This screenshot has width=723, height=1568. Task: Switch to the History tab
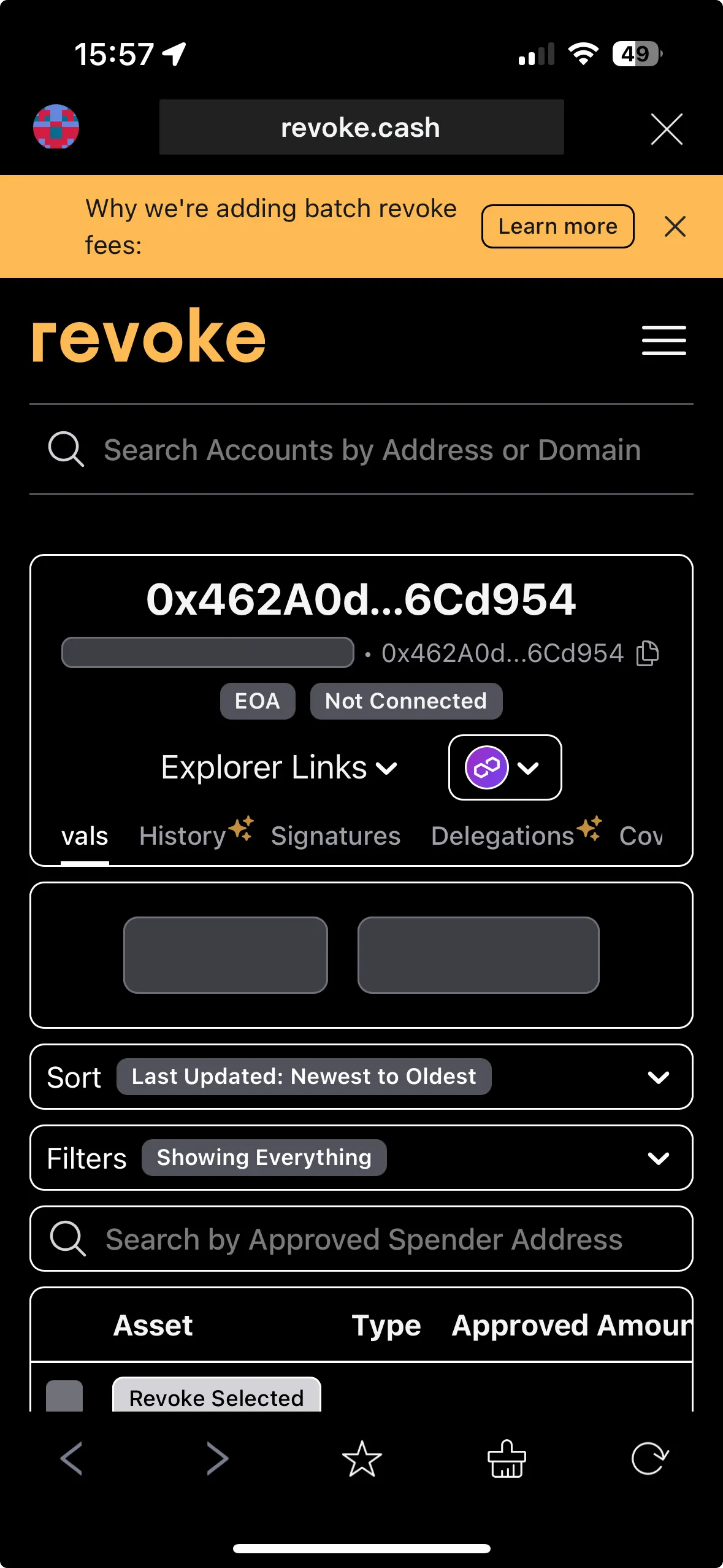pos(182,835)
